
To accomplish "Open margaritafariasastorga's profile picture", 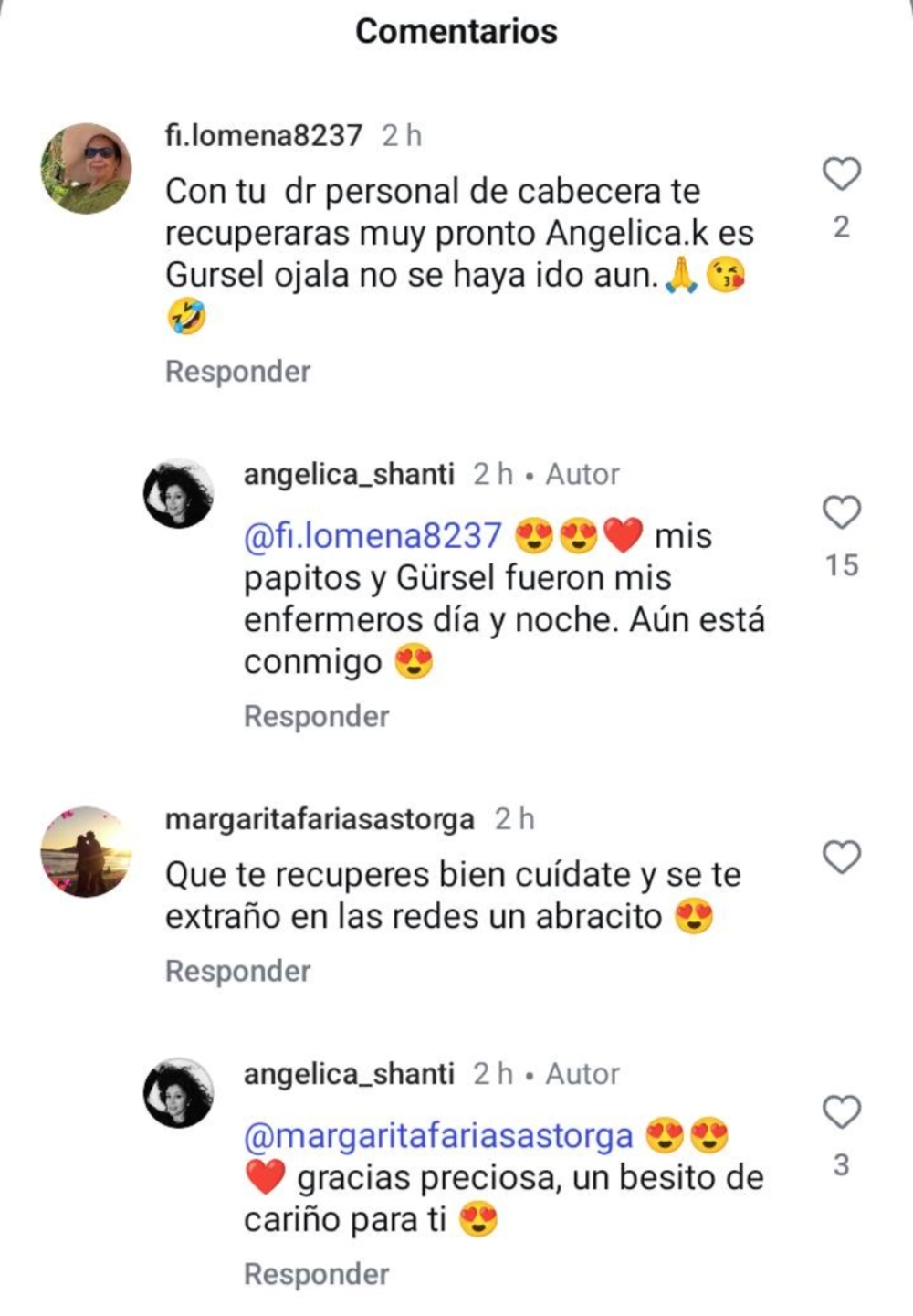I will (87, 851).
